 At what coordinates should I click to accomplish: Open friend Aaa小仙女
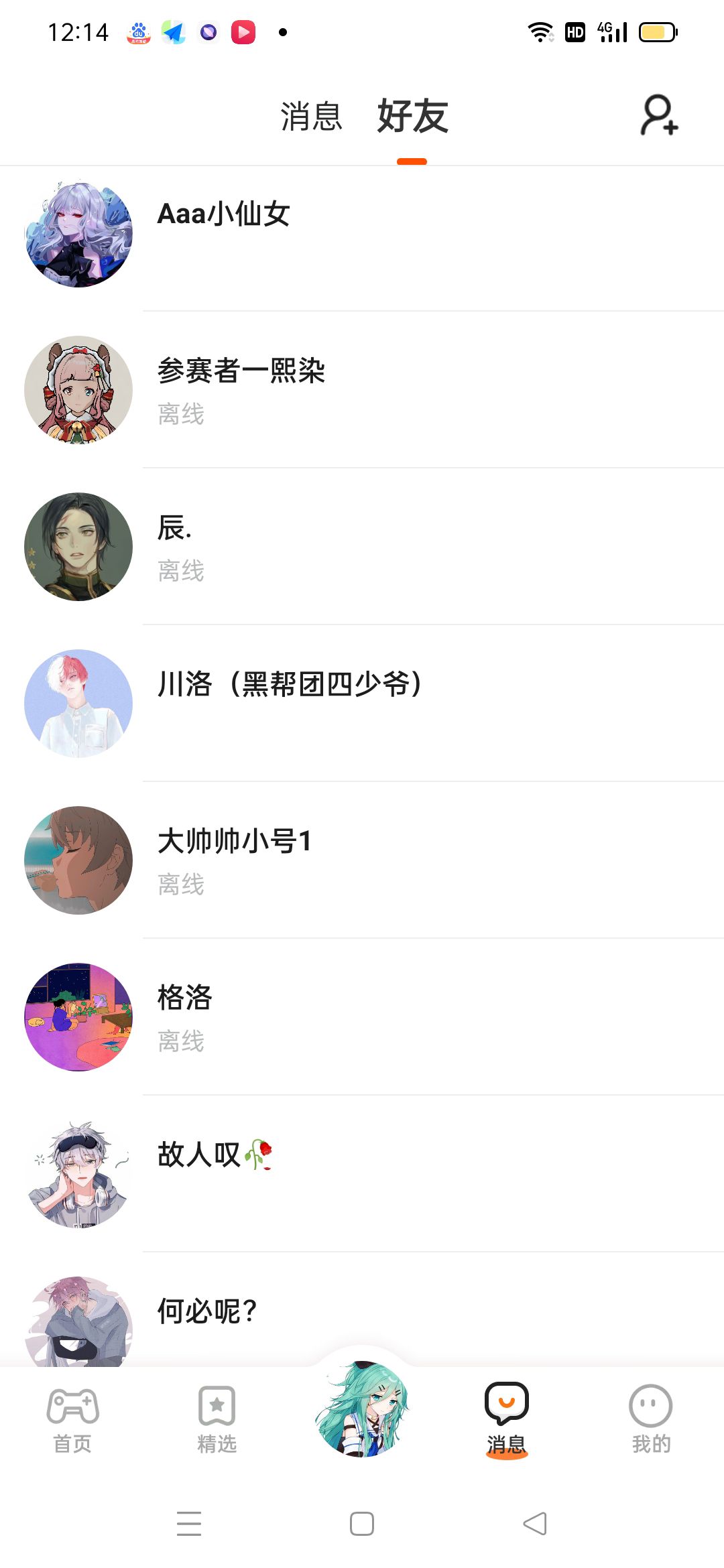tap(362, 235)
